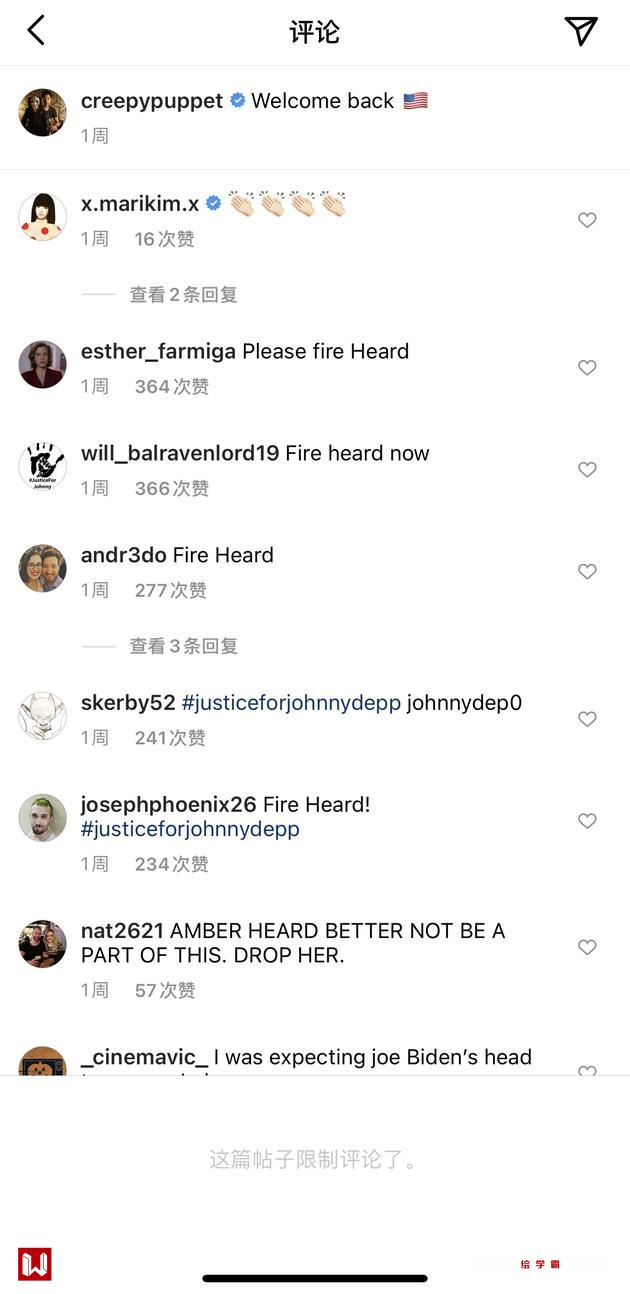
Task: Open nat2621's profile avatar
Action: click(x=43, y=944)
